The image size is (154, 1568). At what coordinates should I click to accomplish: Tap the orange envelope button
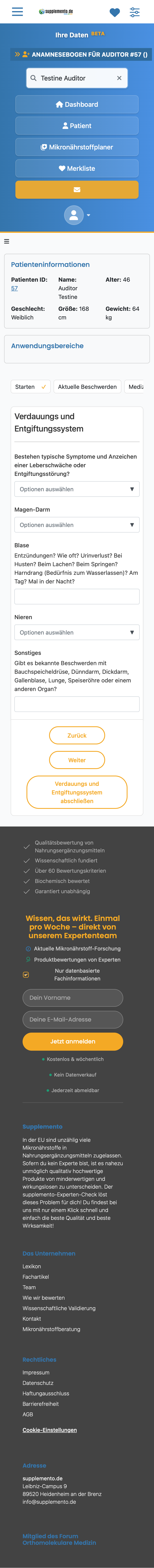click(77, 189)
